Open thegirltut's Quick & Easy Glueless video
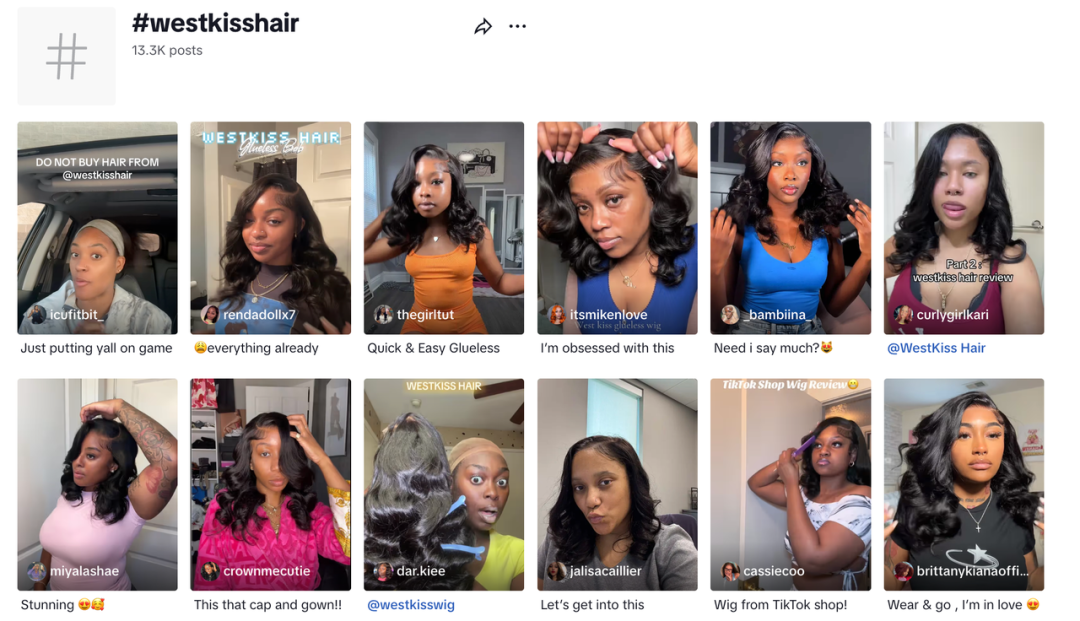Image resolution: width=1080 pixels, height=621 pixels. (x=443, y=228)
